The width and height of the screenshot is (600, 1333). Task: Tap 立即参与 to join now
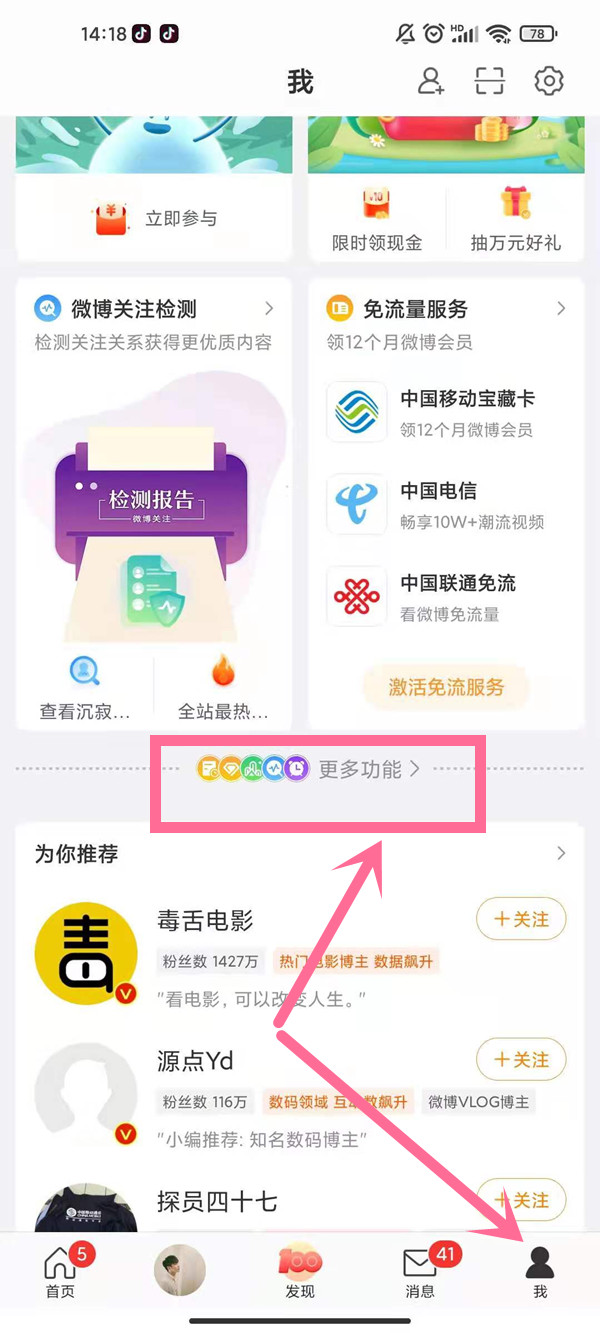[x=155, y=218]
